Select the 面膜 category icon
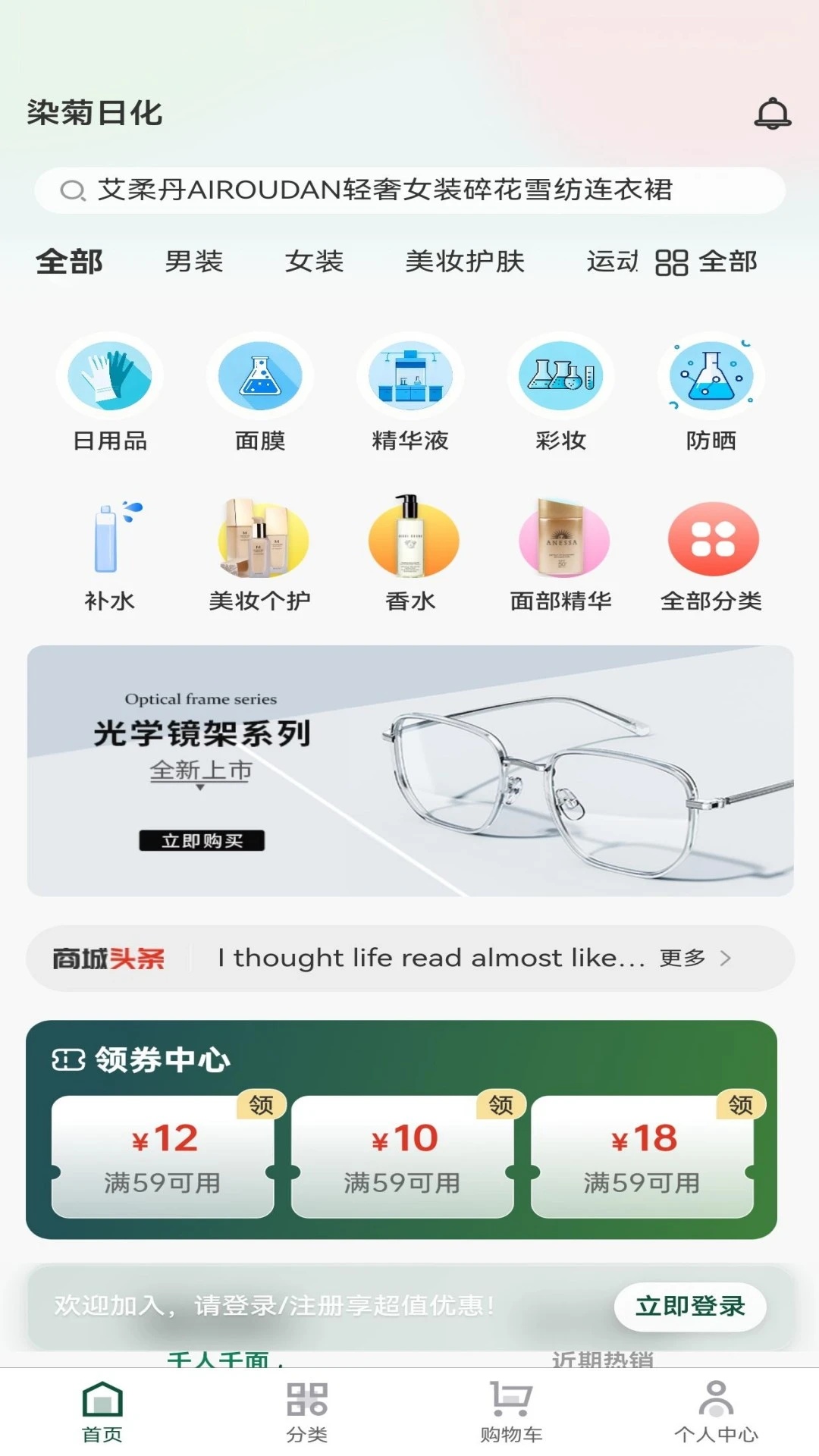Image resolution: width=819 pixels, height=1456 pixels. click(260, 375)
